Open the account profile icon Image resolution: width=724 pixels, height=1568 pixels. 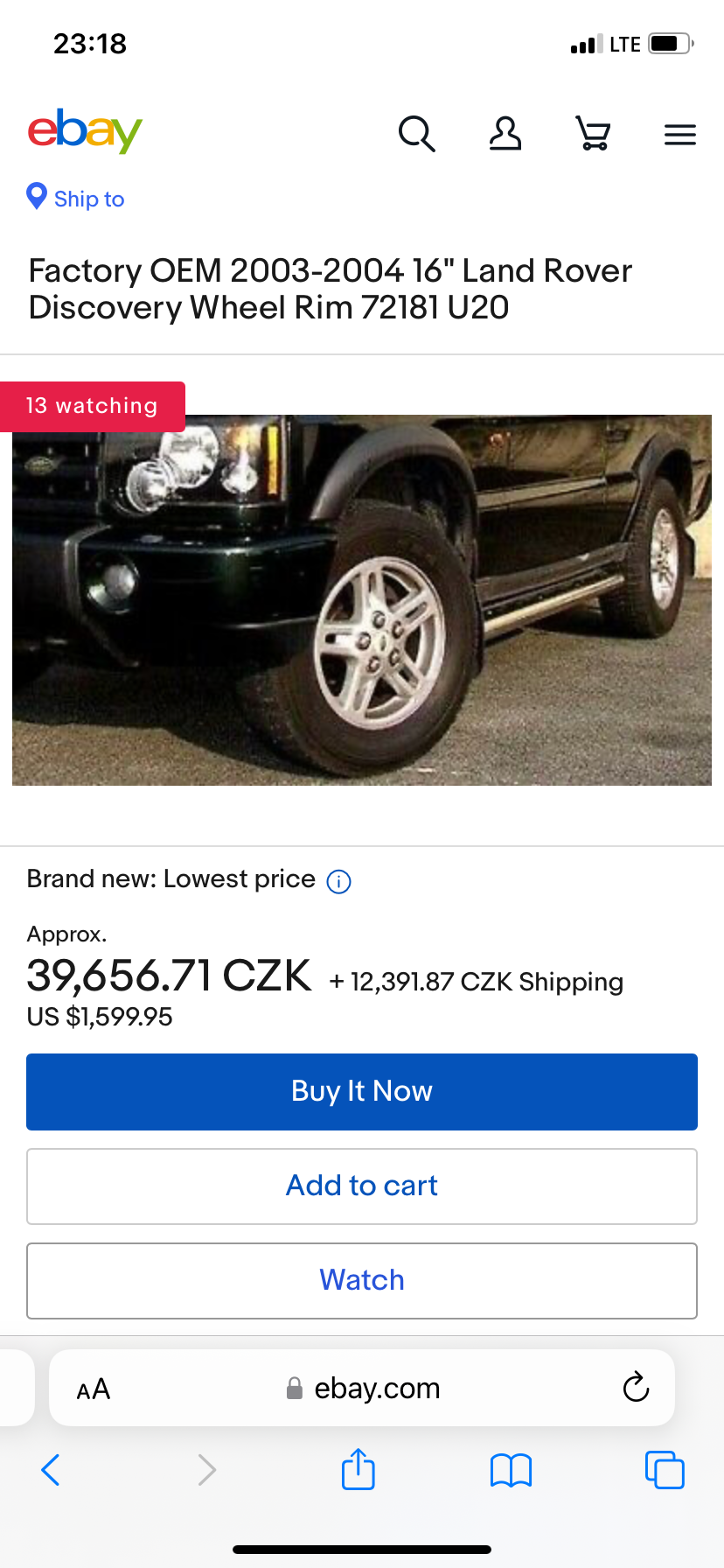click(x=505, y=134)
